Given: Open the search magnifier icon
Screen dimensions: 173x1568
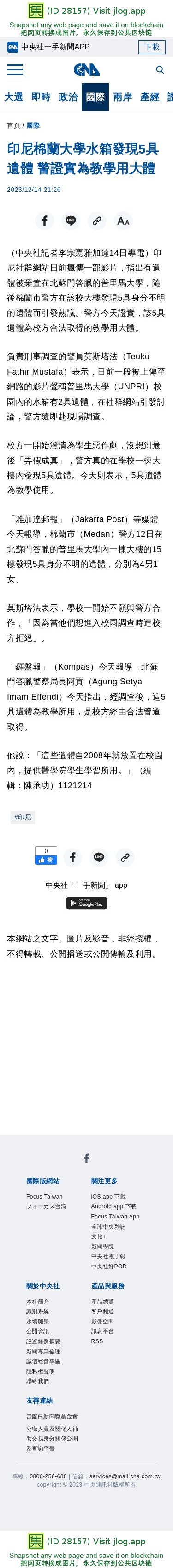Looking at the screenshot, I should pyautogui.click(x=160, y=70).
